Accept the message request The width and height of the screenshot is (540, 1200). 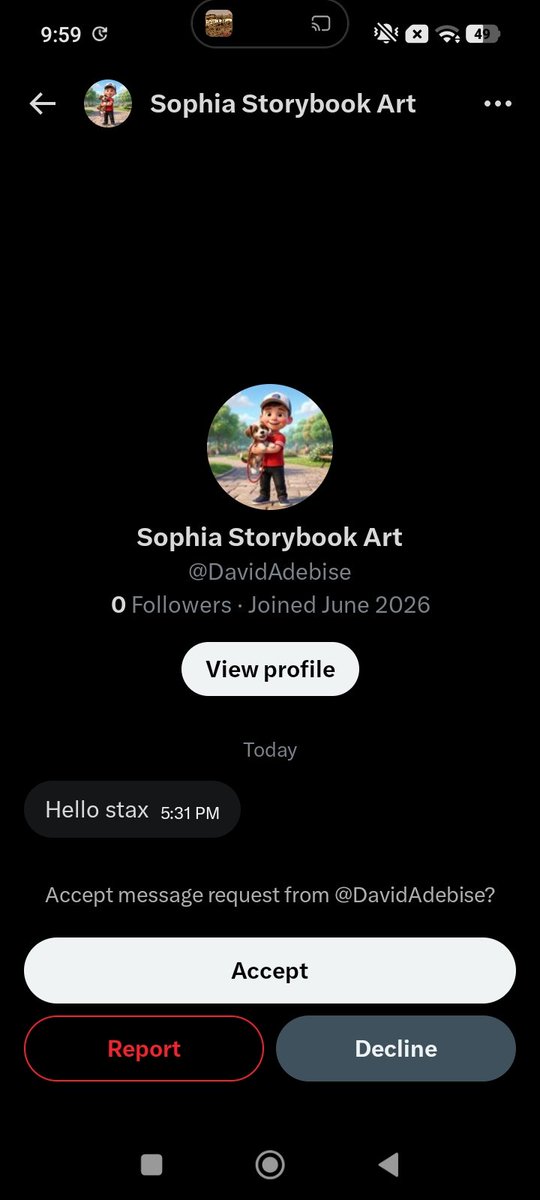coord(270,970)
